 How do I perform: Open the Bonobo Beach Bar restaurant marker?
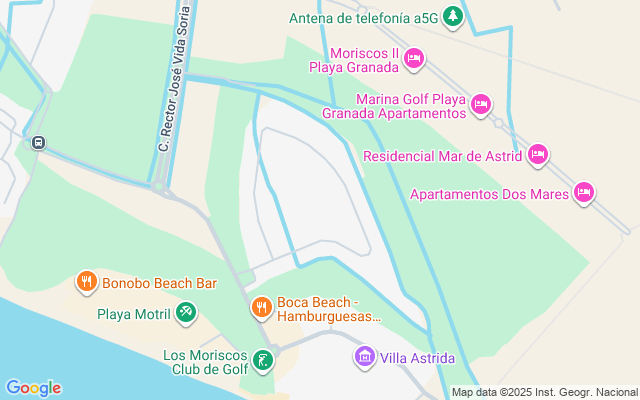coord(87,283)
